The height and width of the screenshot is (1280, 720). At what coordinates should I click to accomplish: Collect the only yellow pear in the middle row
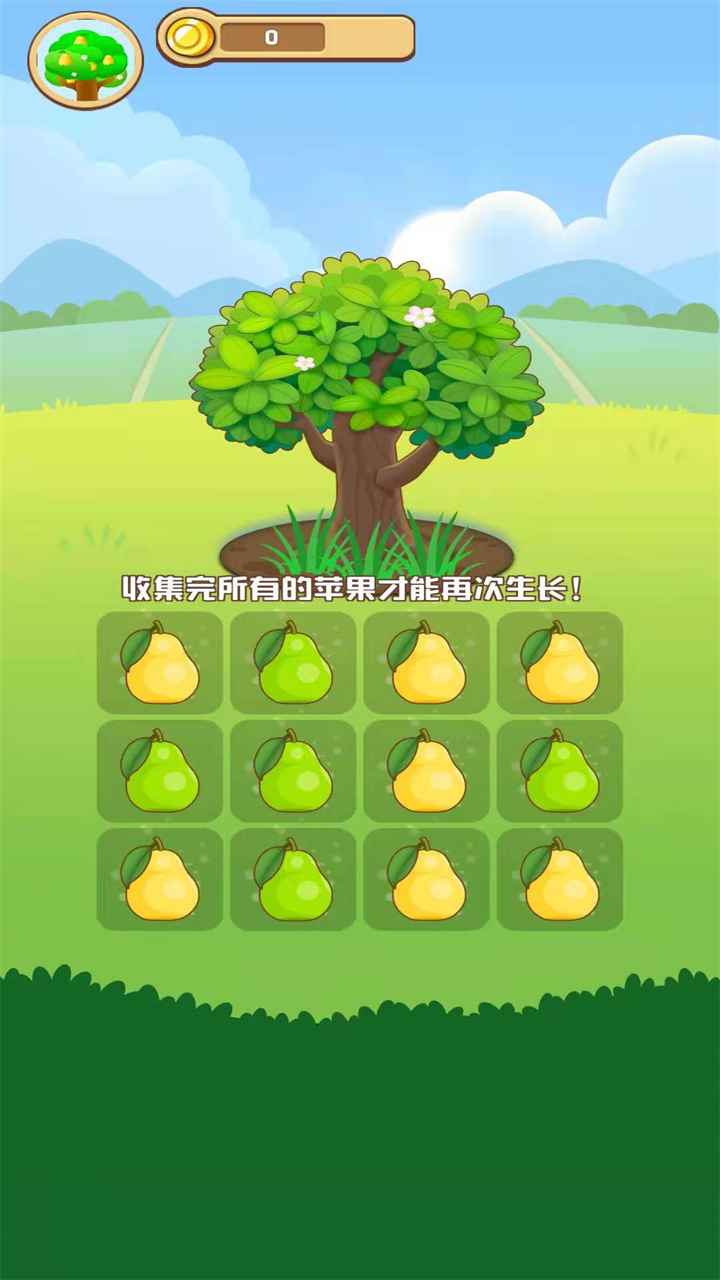pos(427,771)
